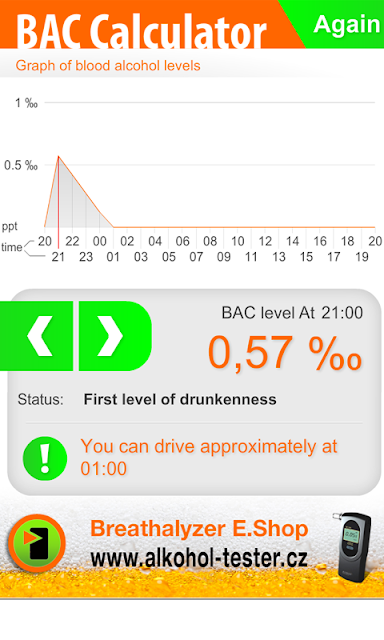The height and width of the screenshot is (640, 384).
Task: Tap the Again button to recalculate
Action: click(x=341, y=24)
